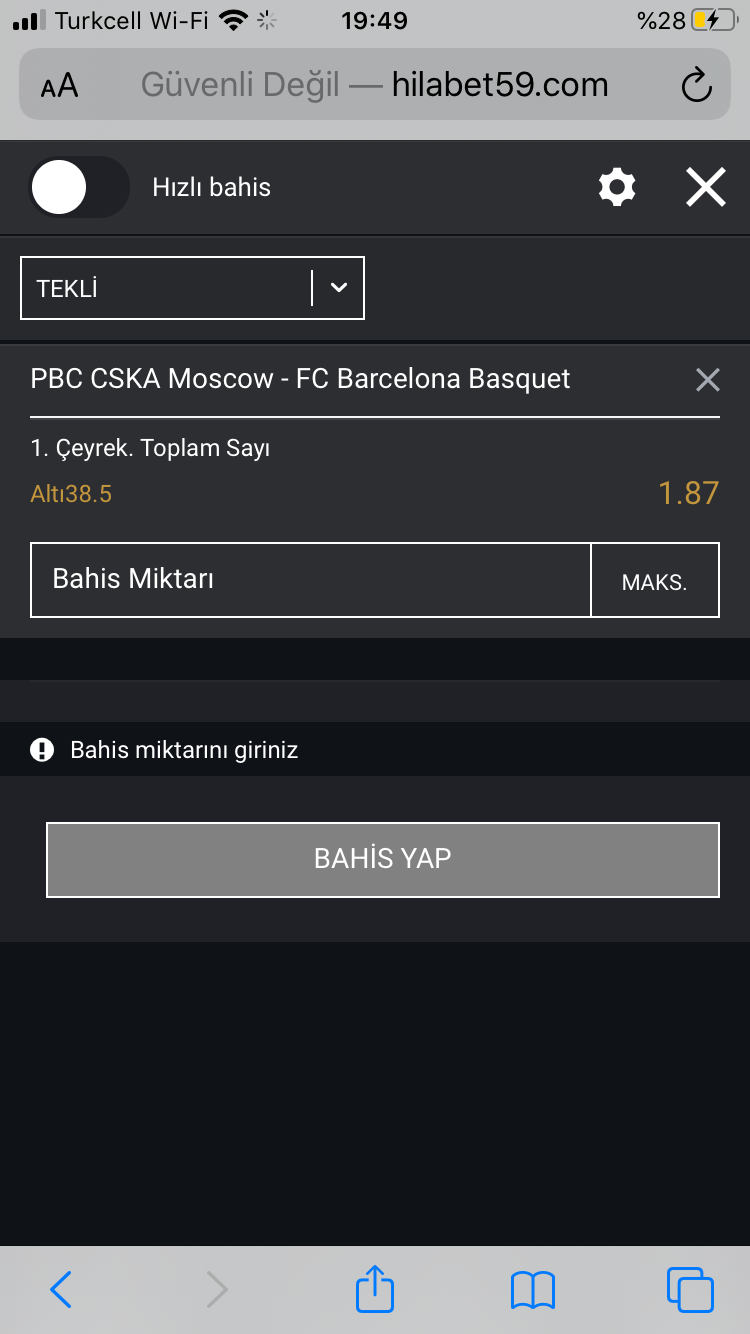Tap the hilabet59.com address bar
Image resolution: width=750 pixels, height=1334 pixels.
375,85
